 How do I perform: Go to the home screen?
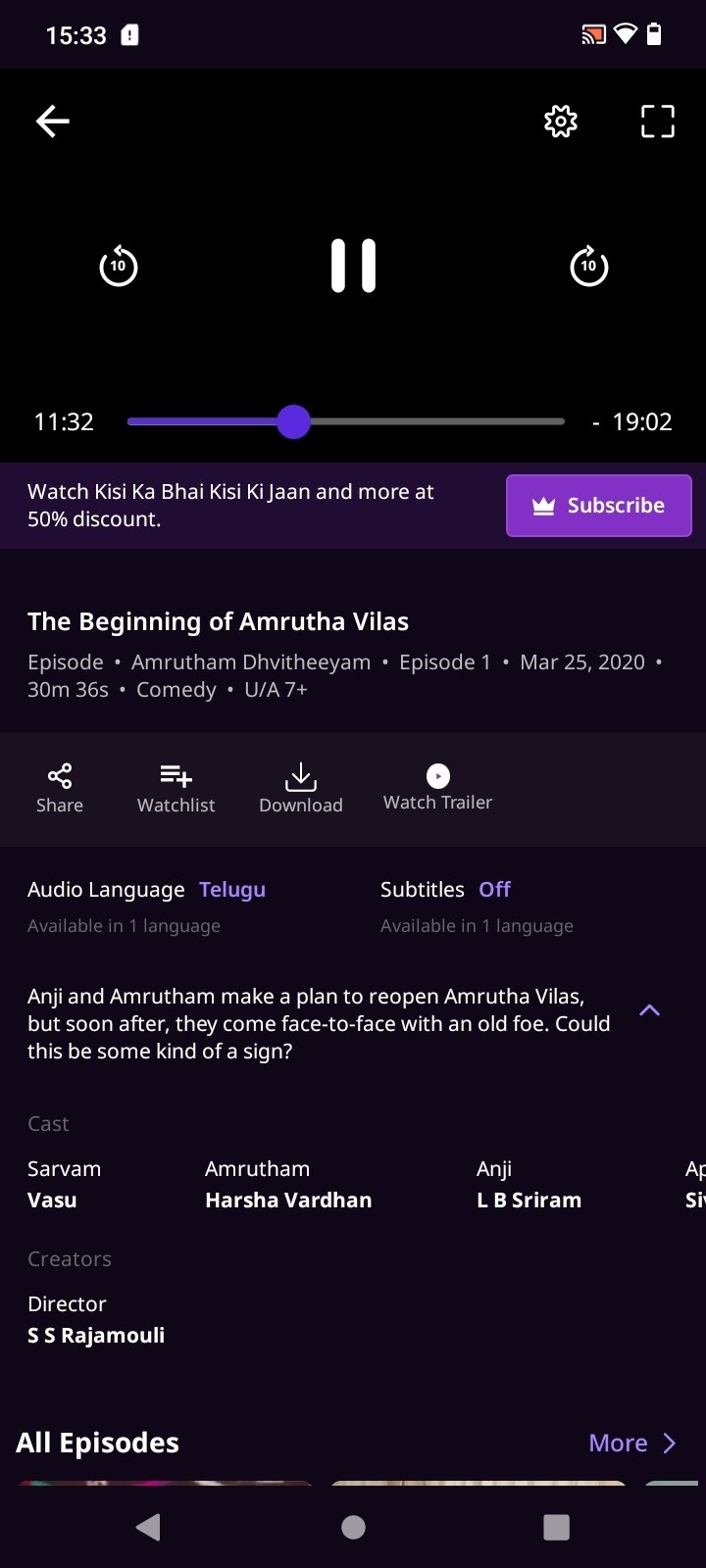353,1527
